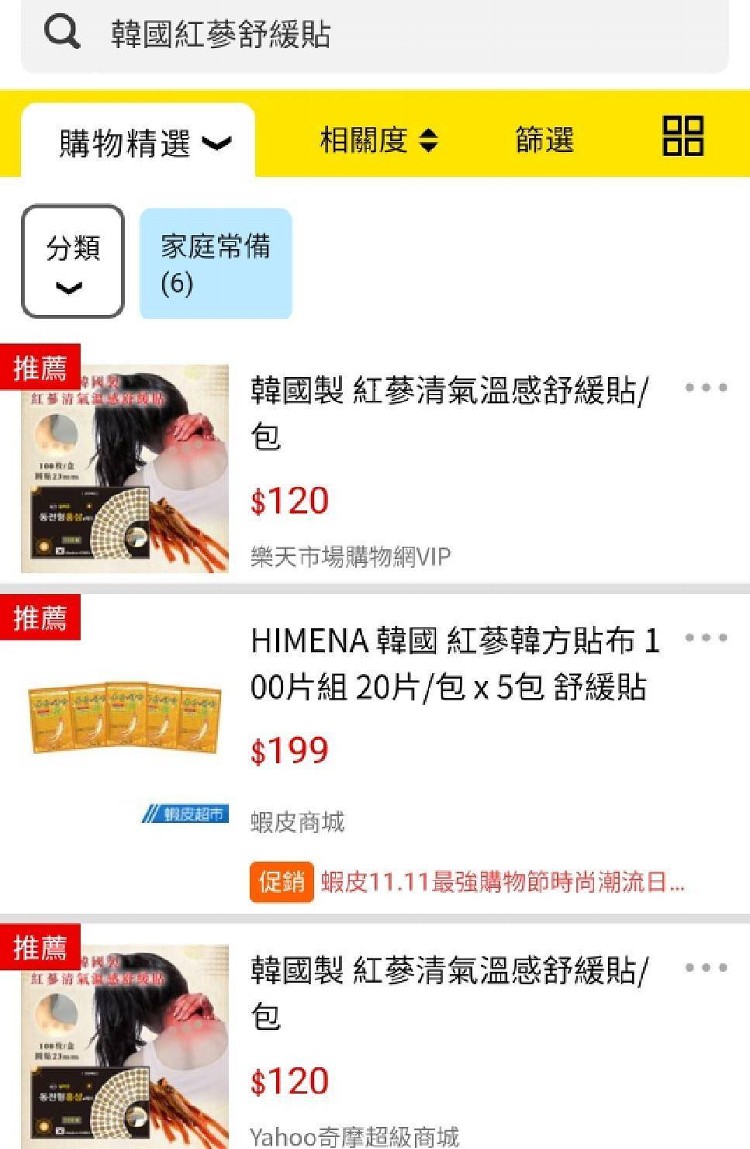Switch to grid view layout
This screenshot has height=1149, width=750.
(683, 136)
